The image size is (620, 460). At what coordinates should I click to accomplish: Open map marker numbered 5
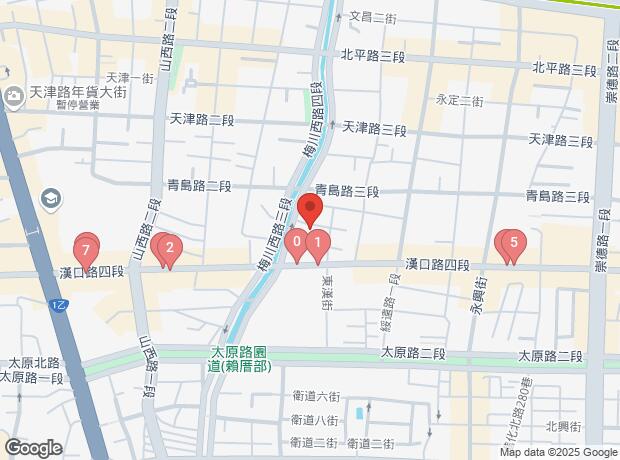514,241
